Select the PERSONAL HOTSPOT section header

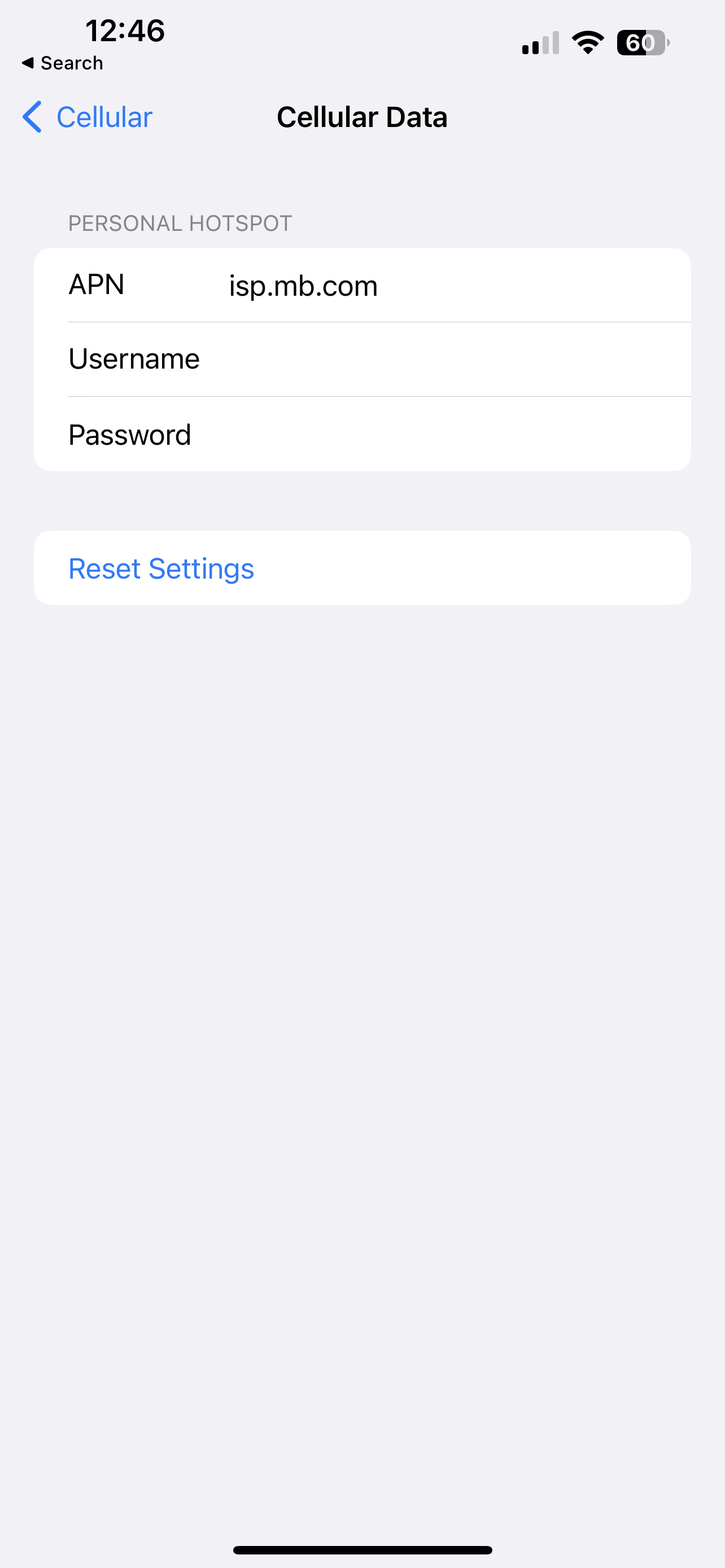(180, 223)
